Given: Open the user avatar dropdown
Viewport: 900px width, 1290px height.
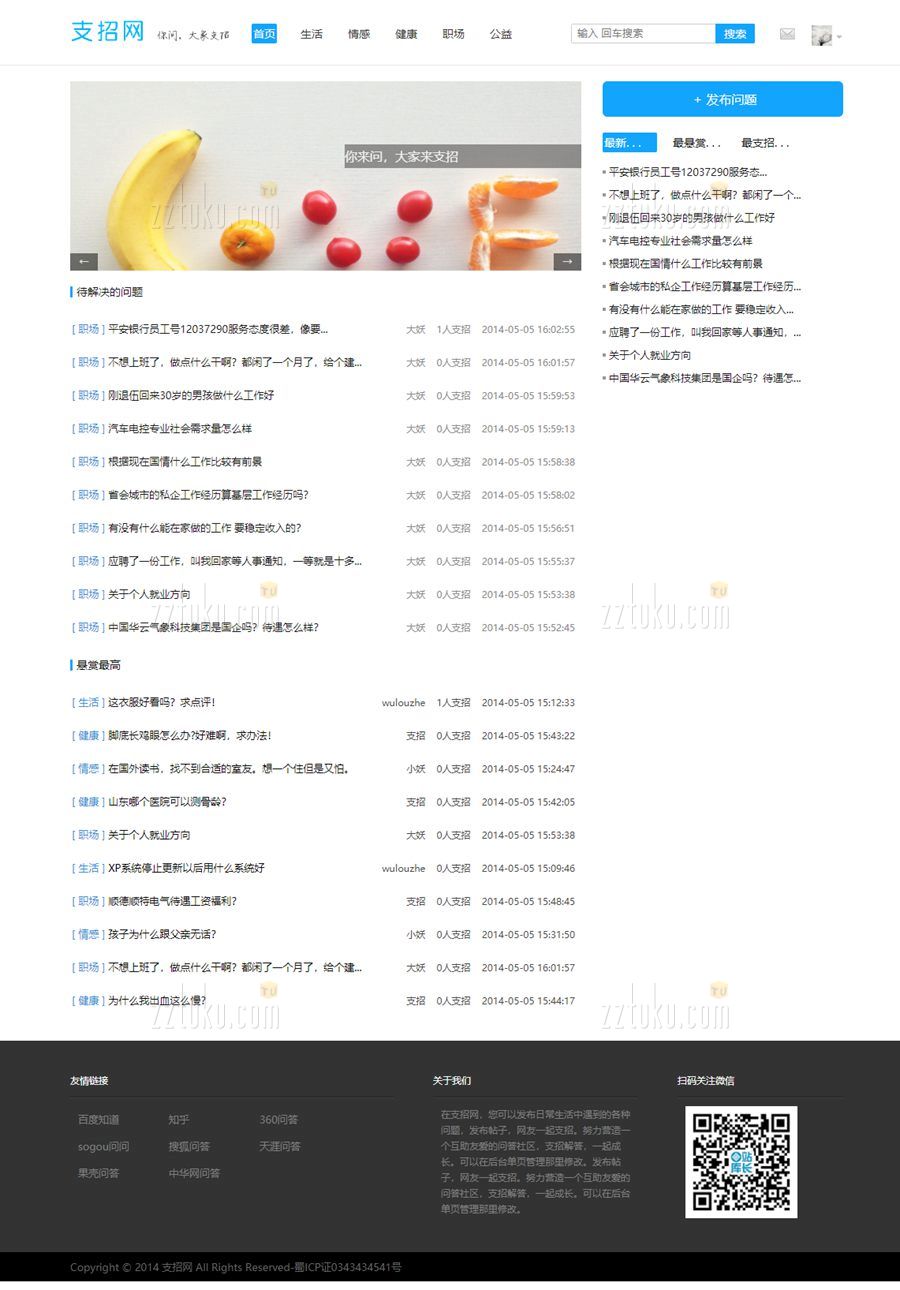Looking at the screenshot, I should coord(826,35).
